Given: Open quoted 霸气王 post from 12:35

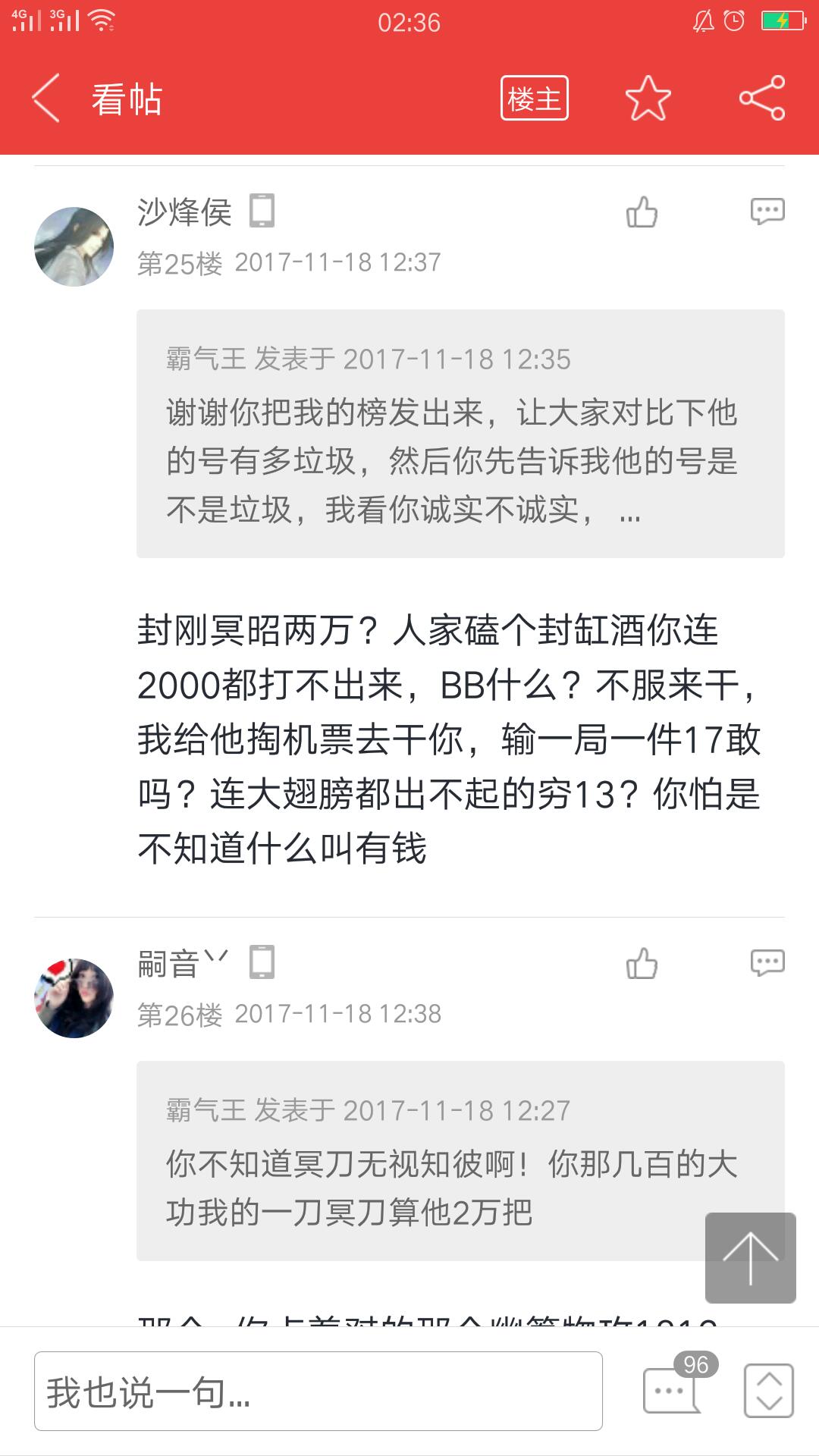Looking at the screenshot, I should 460,434.
